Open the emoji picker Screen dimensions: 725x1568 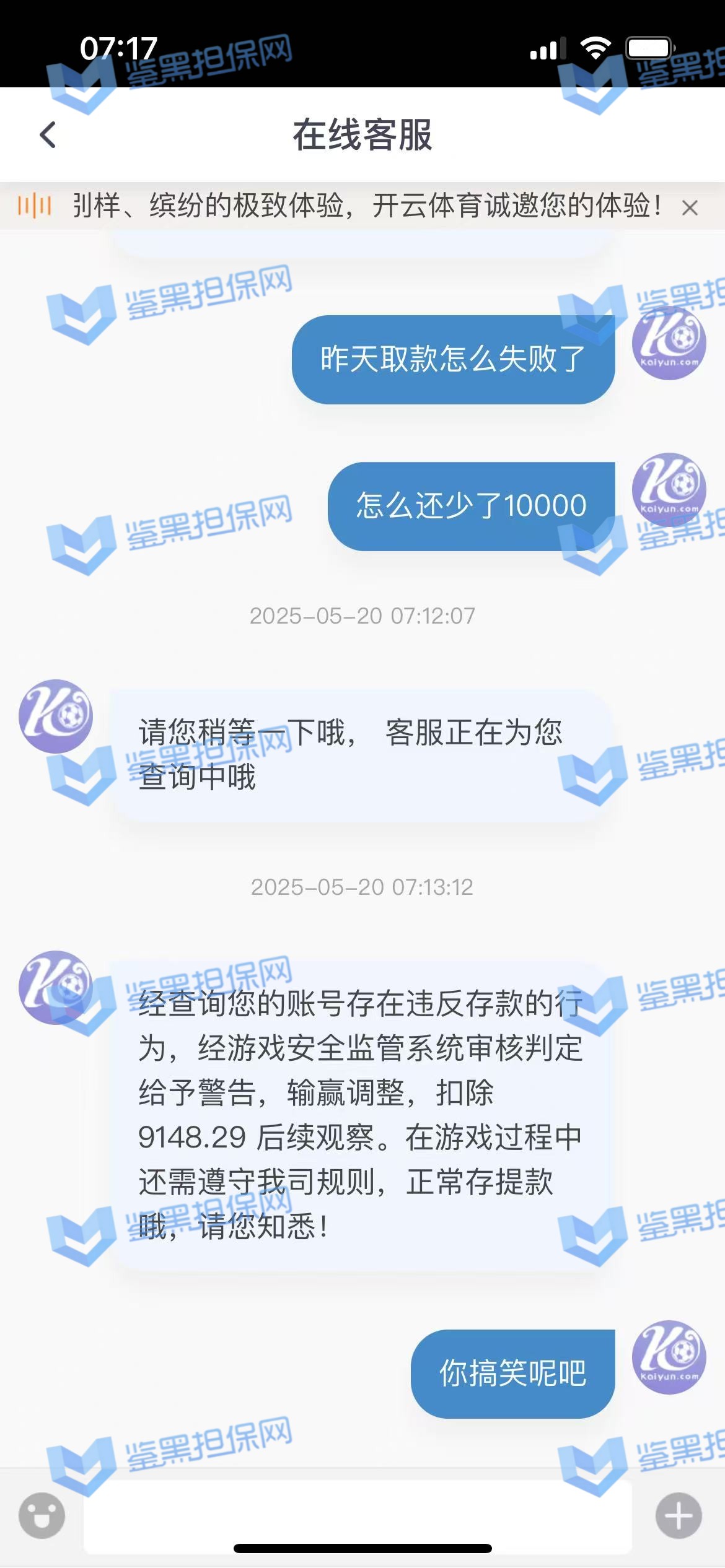pyautogui.click(x=42, y=1515)
